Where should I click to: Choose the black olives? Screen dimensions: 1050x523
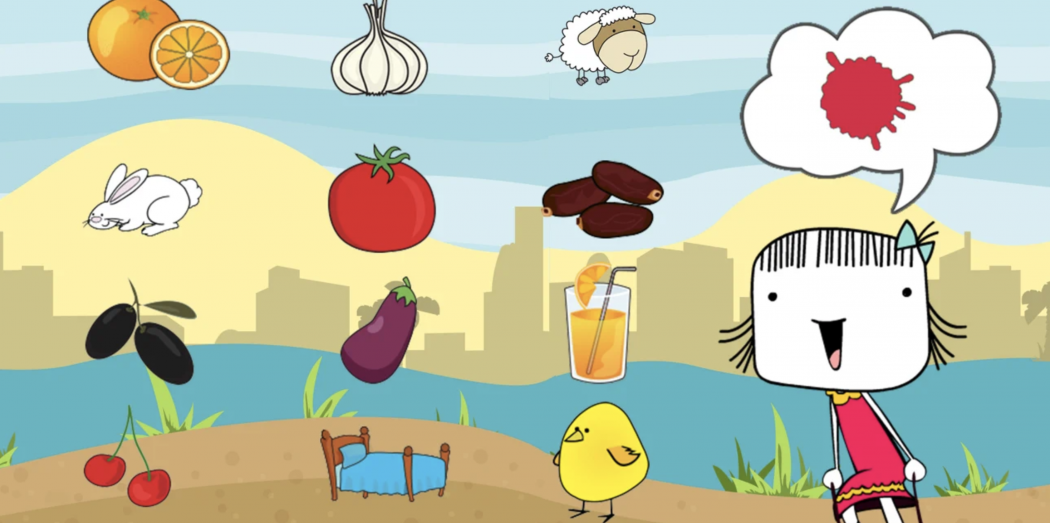[x=142, y=338]
